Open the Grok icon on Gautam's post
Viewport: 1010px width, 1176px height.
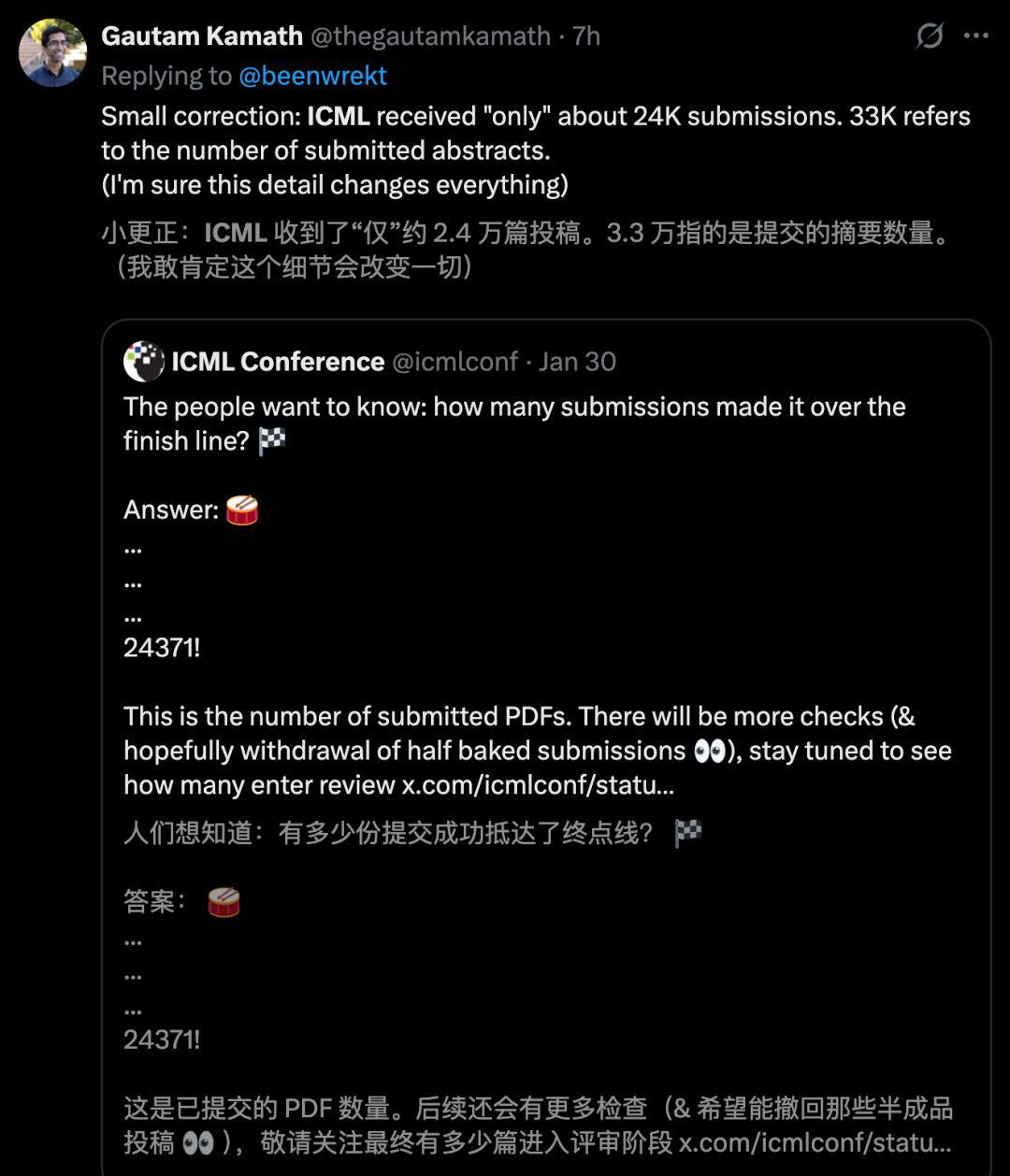point(929,36)
